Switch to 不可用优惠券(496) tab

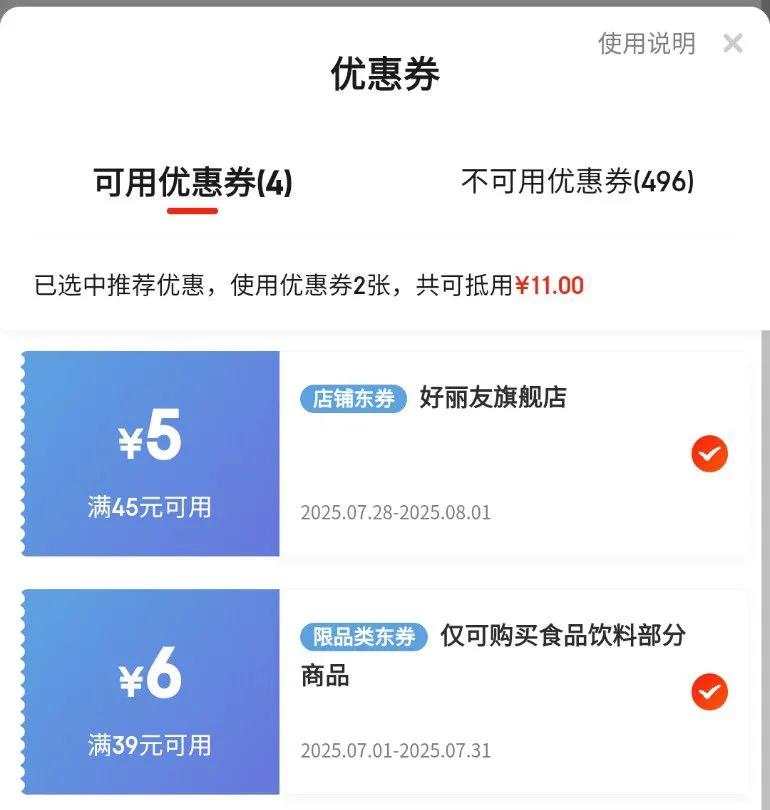tap(577, 181)
